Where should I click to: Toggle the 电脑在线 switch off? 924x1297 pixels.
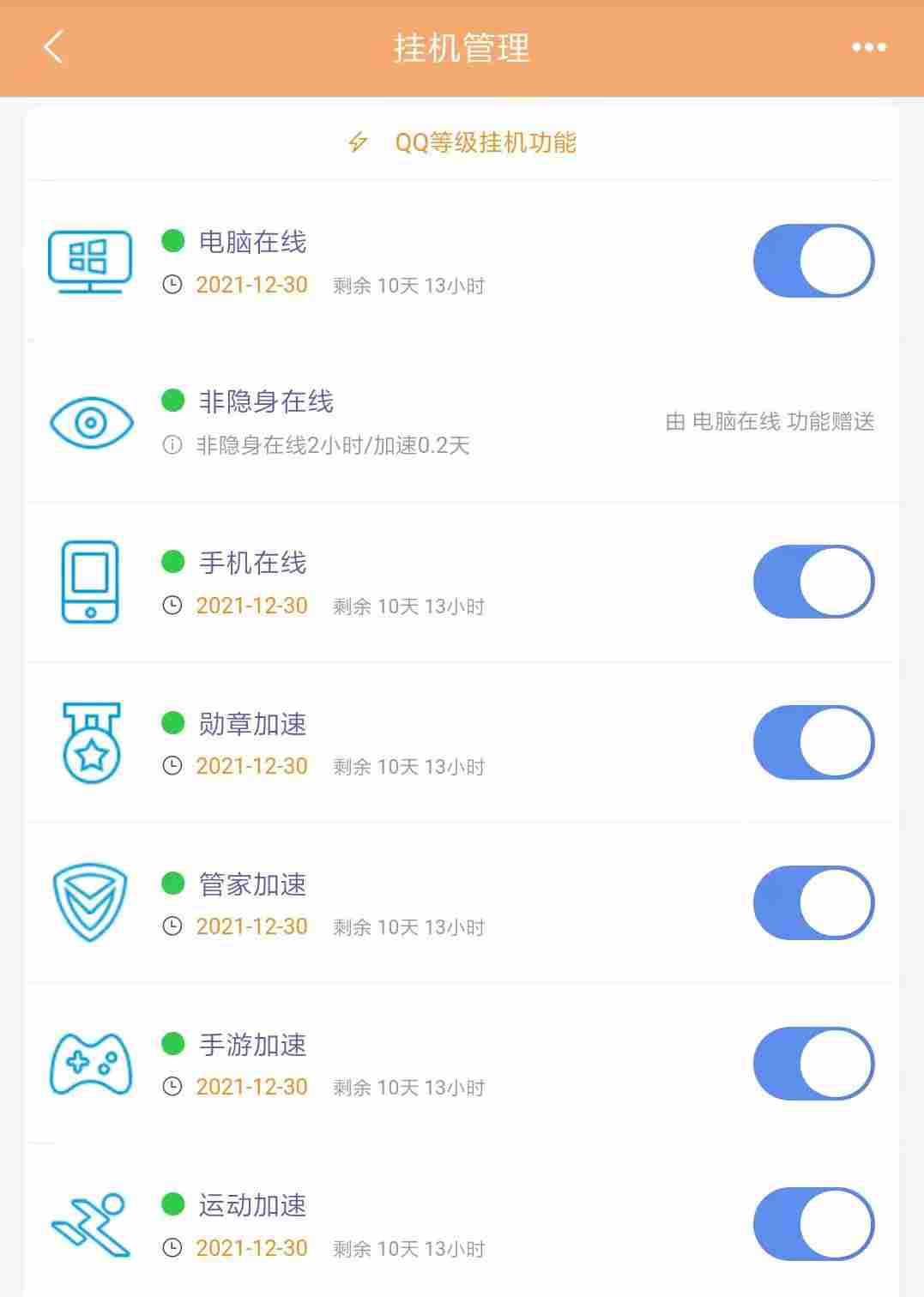(813, 261)
